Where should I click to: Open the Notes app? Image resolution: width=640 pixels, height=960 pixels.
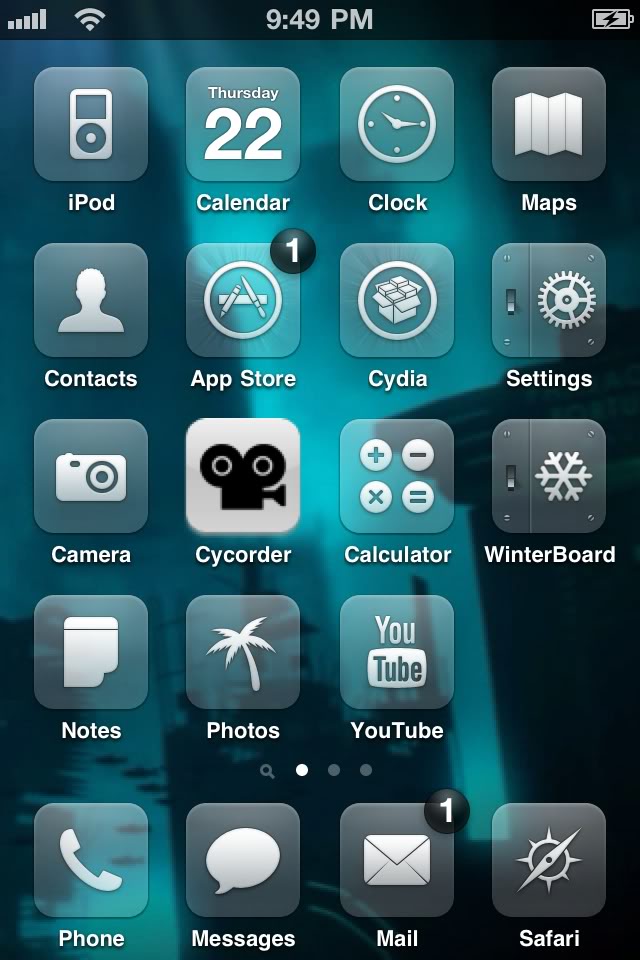[x=91, y=652]
